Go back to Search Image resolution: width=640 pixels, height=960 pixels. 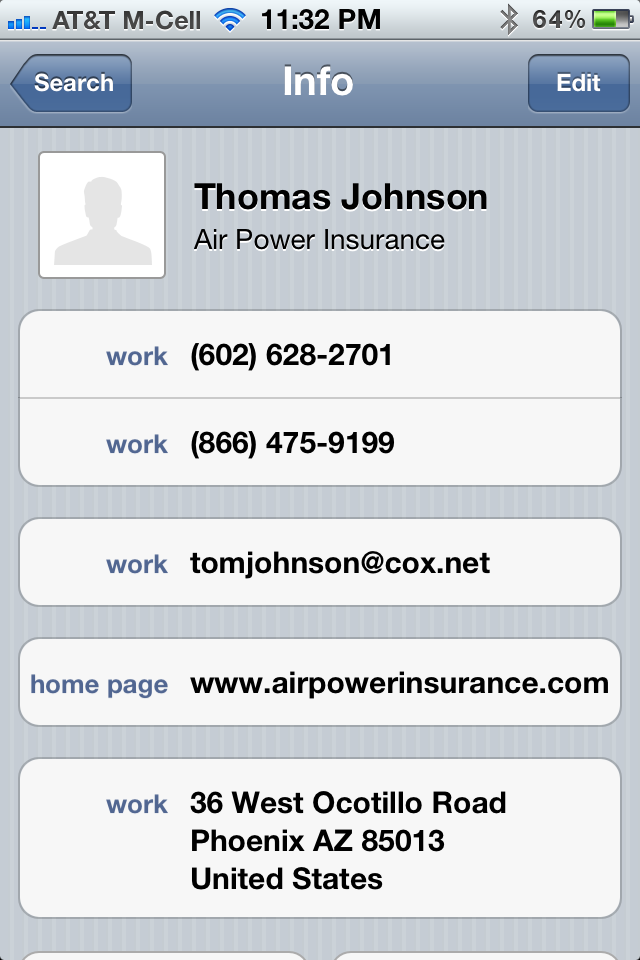tap(72, 83)
